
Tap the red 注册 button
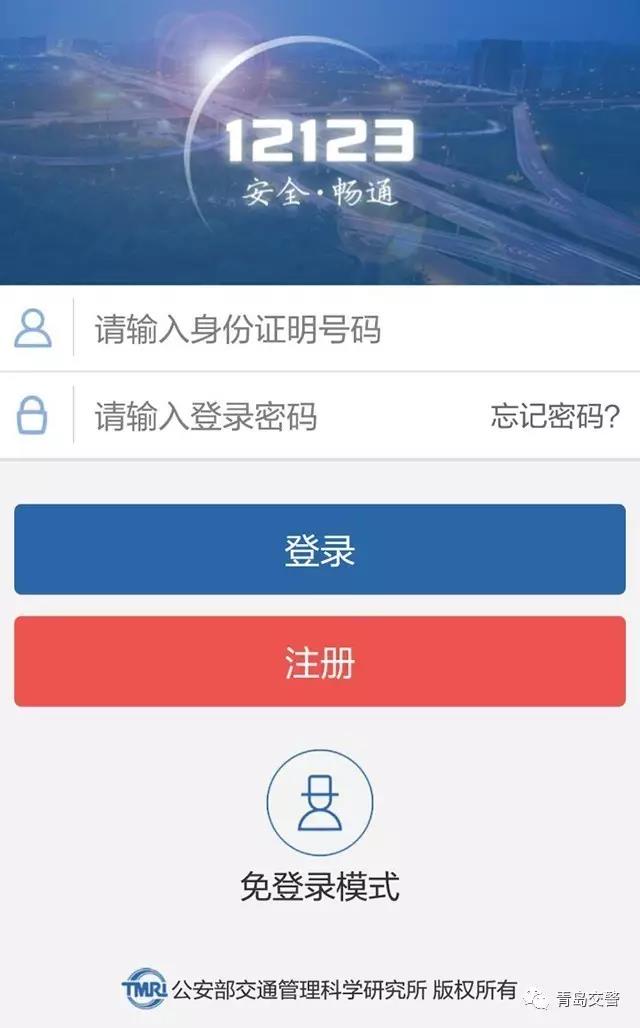coord(320,662)
